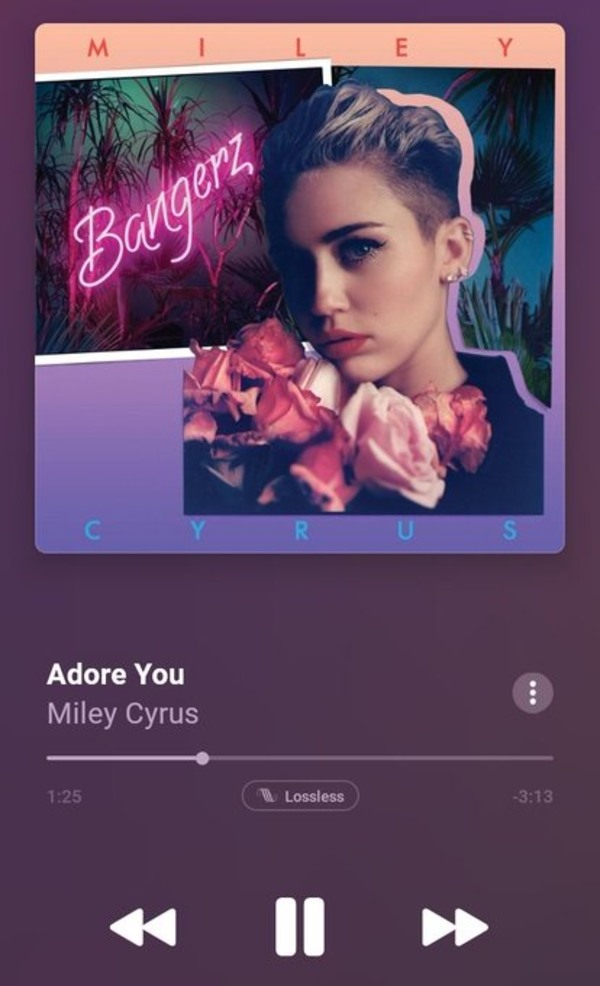This screenshot has width=600, height=986.
Task: Skip to the next track
Action: [455, 927]
